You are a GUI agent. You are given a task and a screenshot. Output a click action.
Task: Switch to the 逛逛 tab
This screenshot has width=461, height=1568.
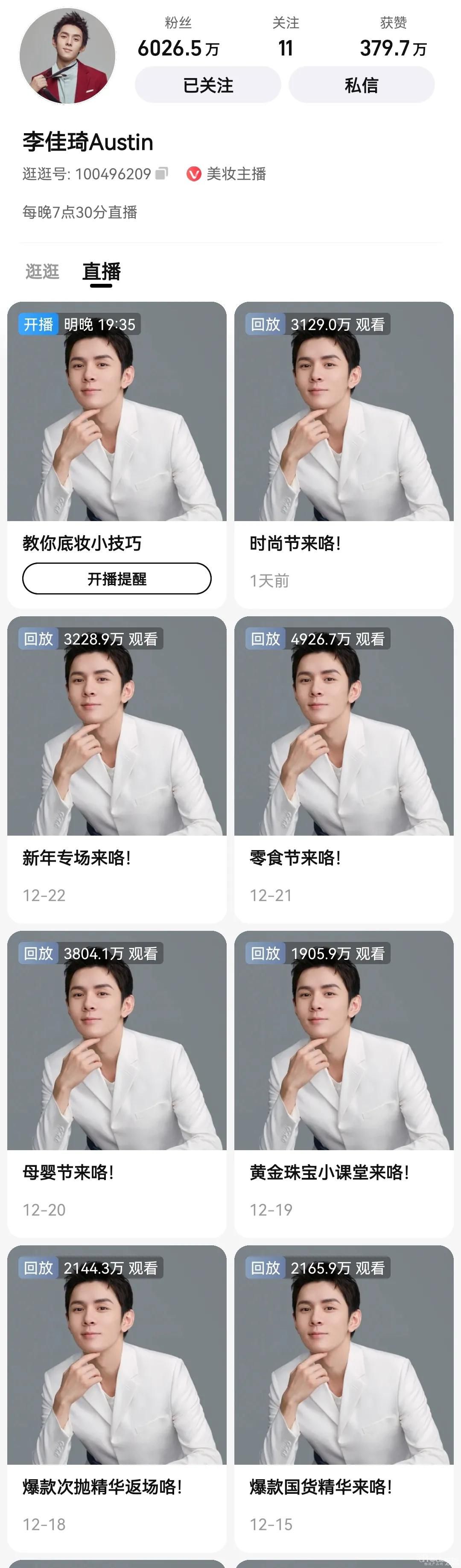(x=42, y=271)
